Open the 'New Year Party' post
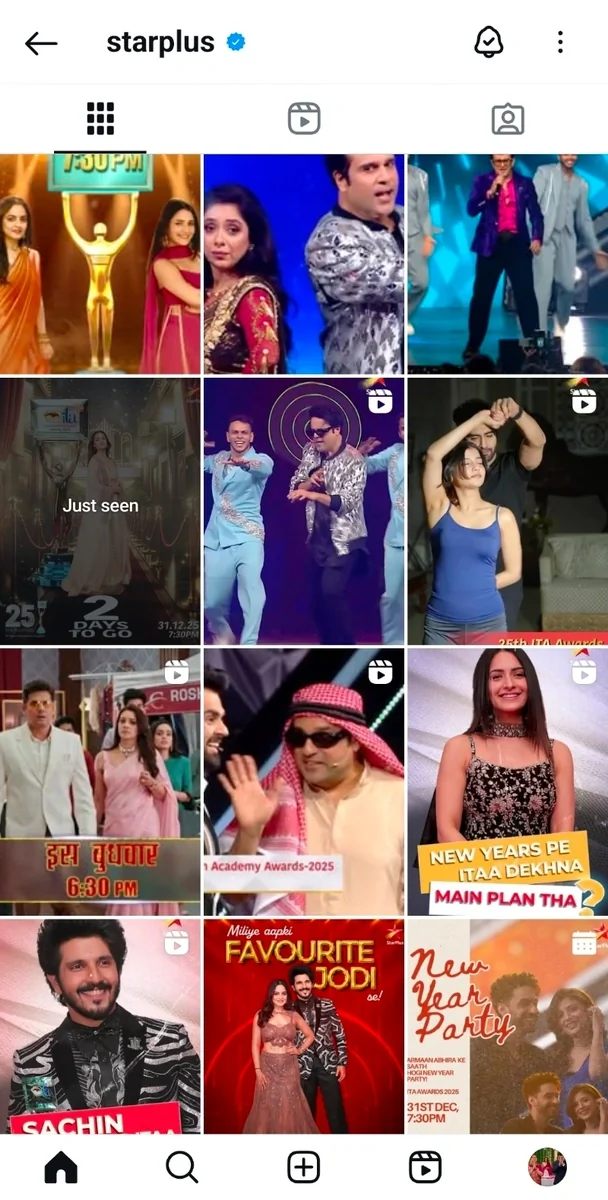 pos(507,1026)
